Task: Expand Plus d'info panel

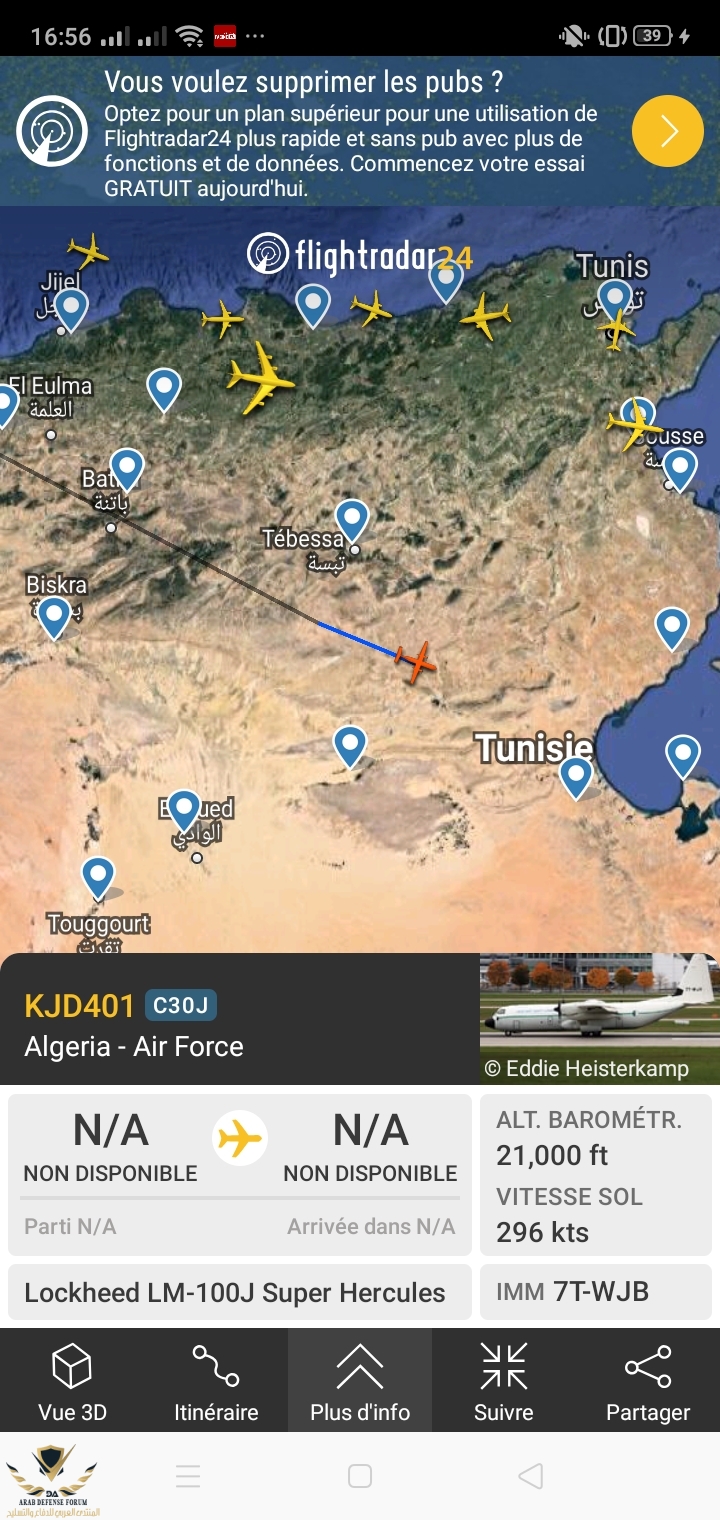Action: click(360, 1381)
